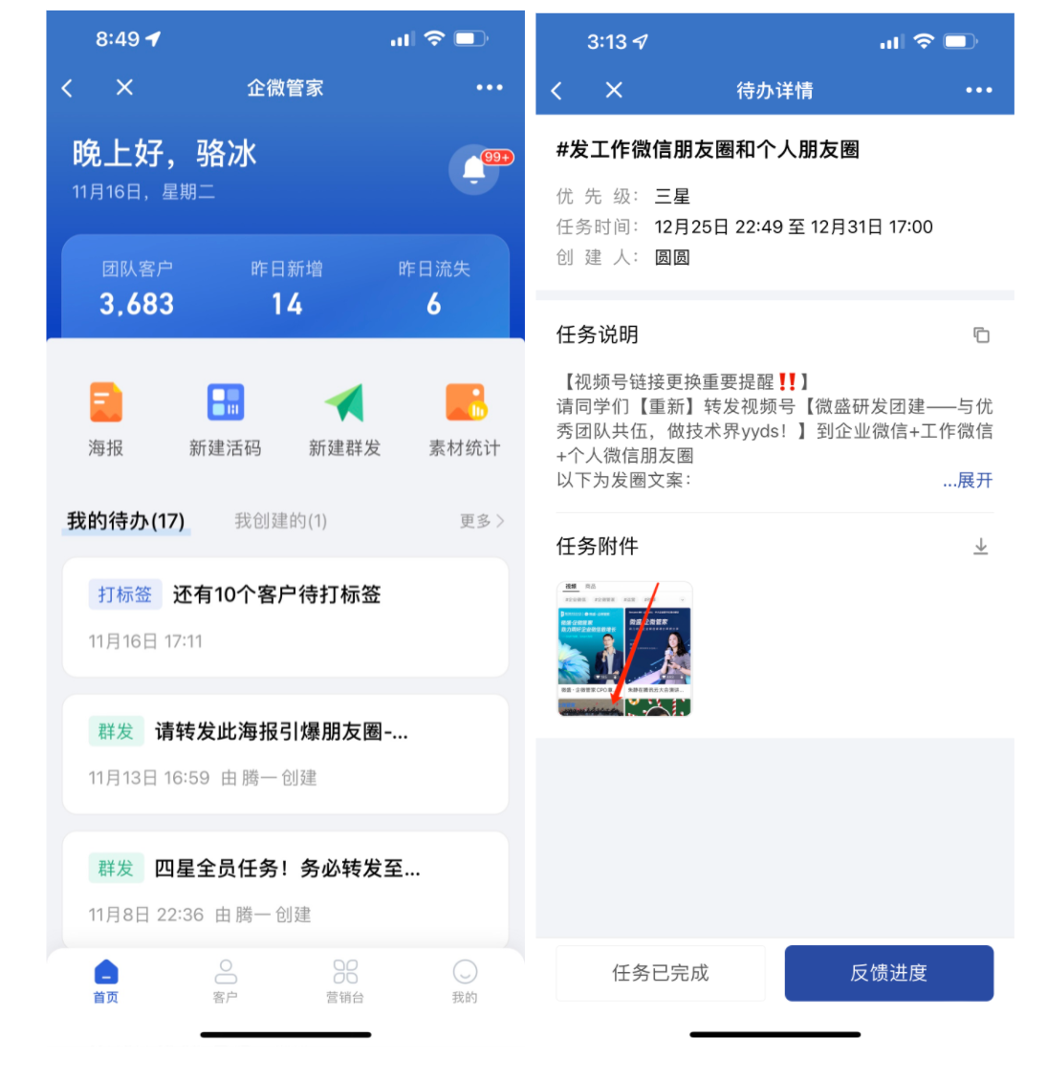This screenshot has height=1080, width=1048.
Task: Expand task description with 展开
Action: (967, 481)
